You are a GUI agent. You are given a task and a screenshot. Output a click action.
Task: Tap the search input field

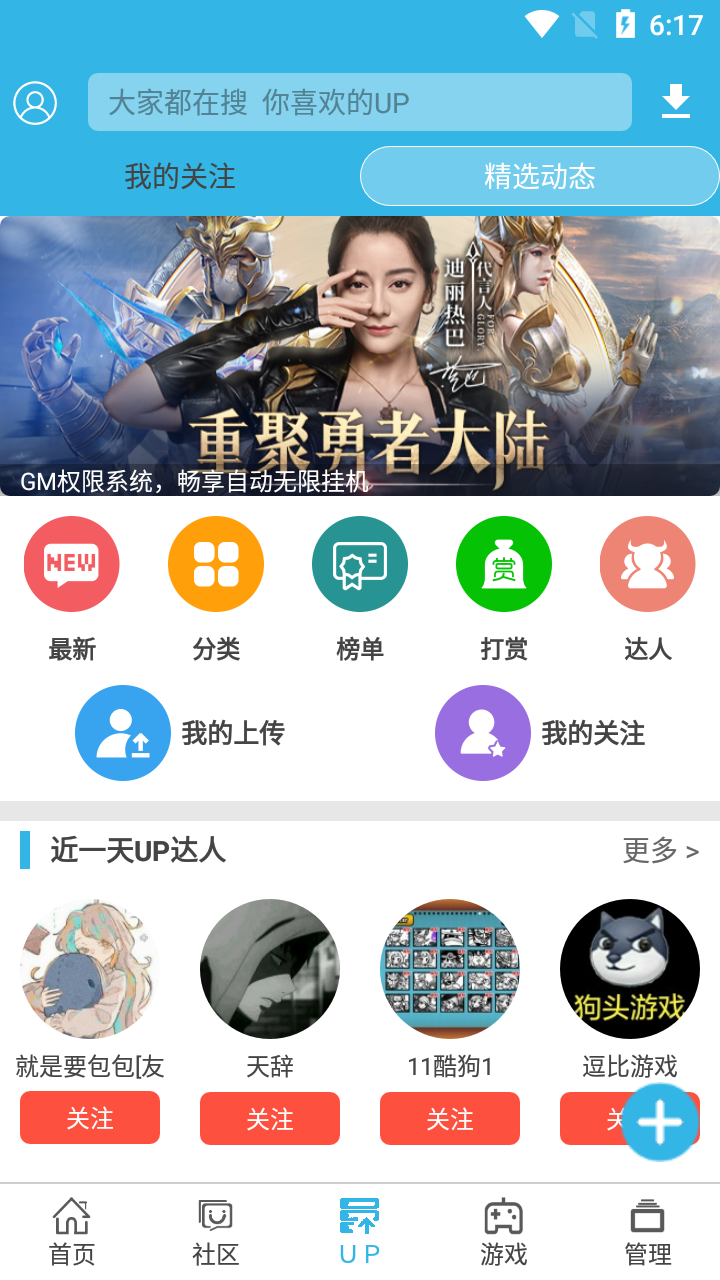pos(360,101)
